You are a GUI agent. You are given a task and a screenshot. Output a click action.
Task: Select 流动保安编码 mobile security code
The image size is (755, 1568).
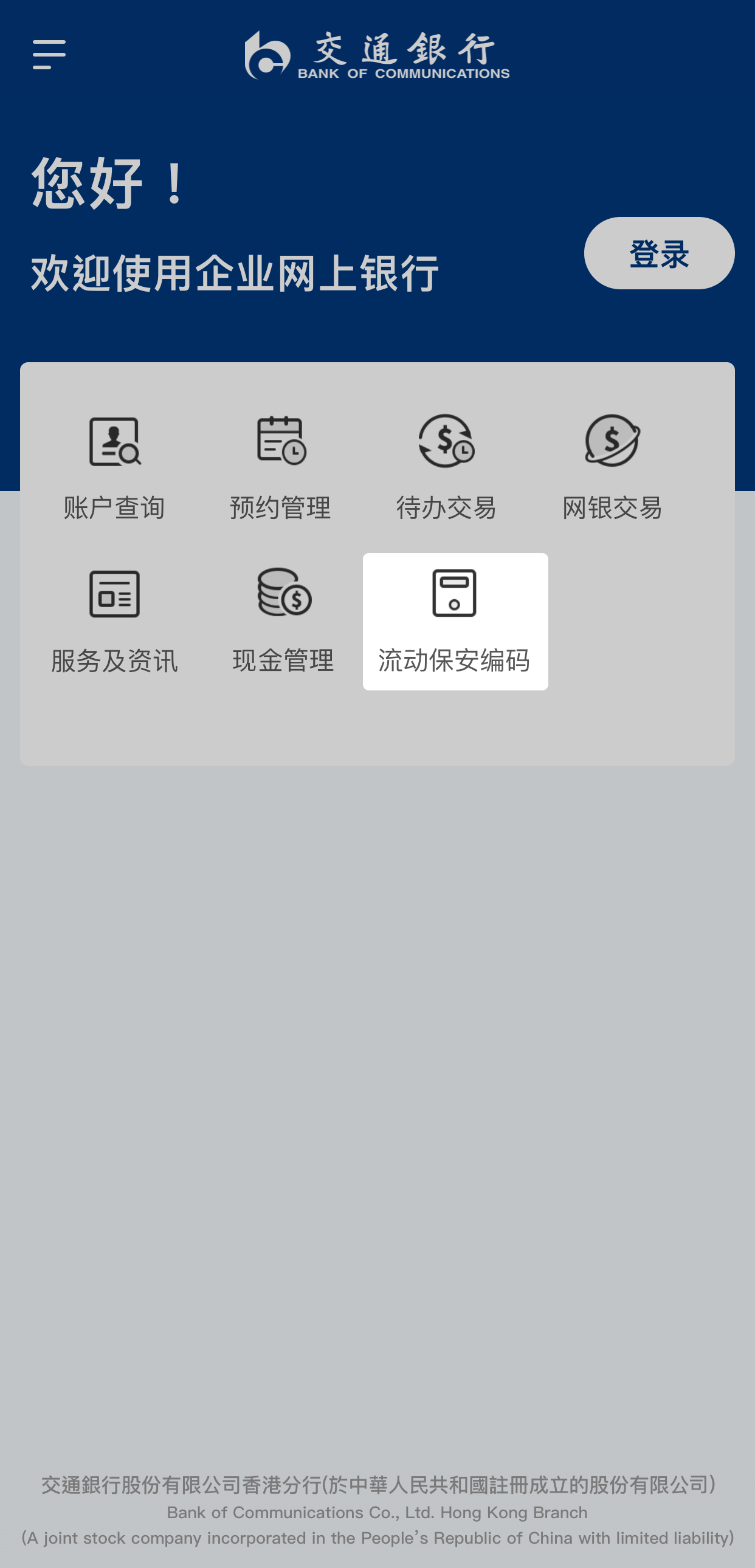tap(455, 621)
